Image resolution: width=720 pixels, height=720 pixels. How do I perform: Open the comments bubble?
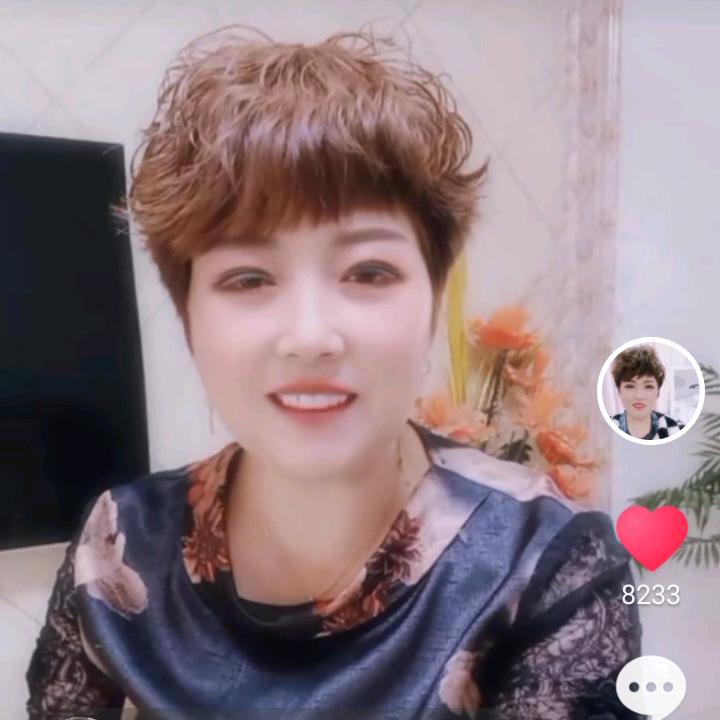(x=651, y=687)
